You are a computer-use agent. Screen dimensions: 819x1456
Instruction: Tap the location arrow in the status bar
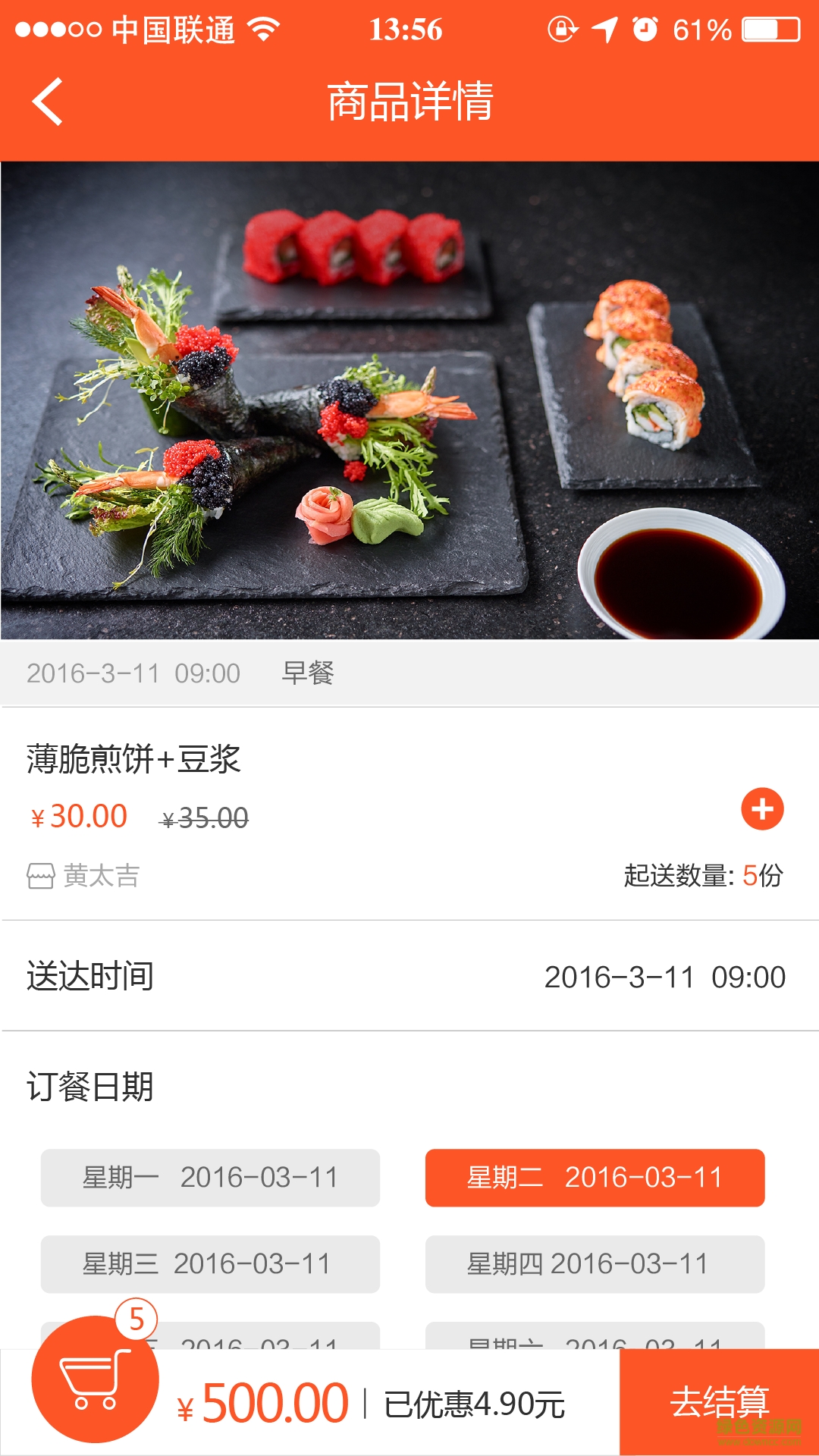tap(605, 30)
